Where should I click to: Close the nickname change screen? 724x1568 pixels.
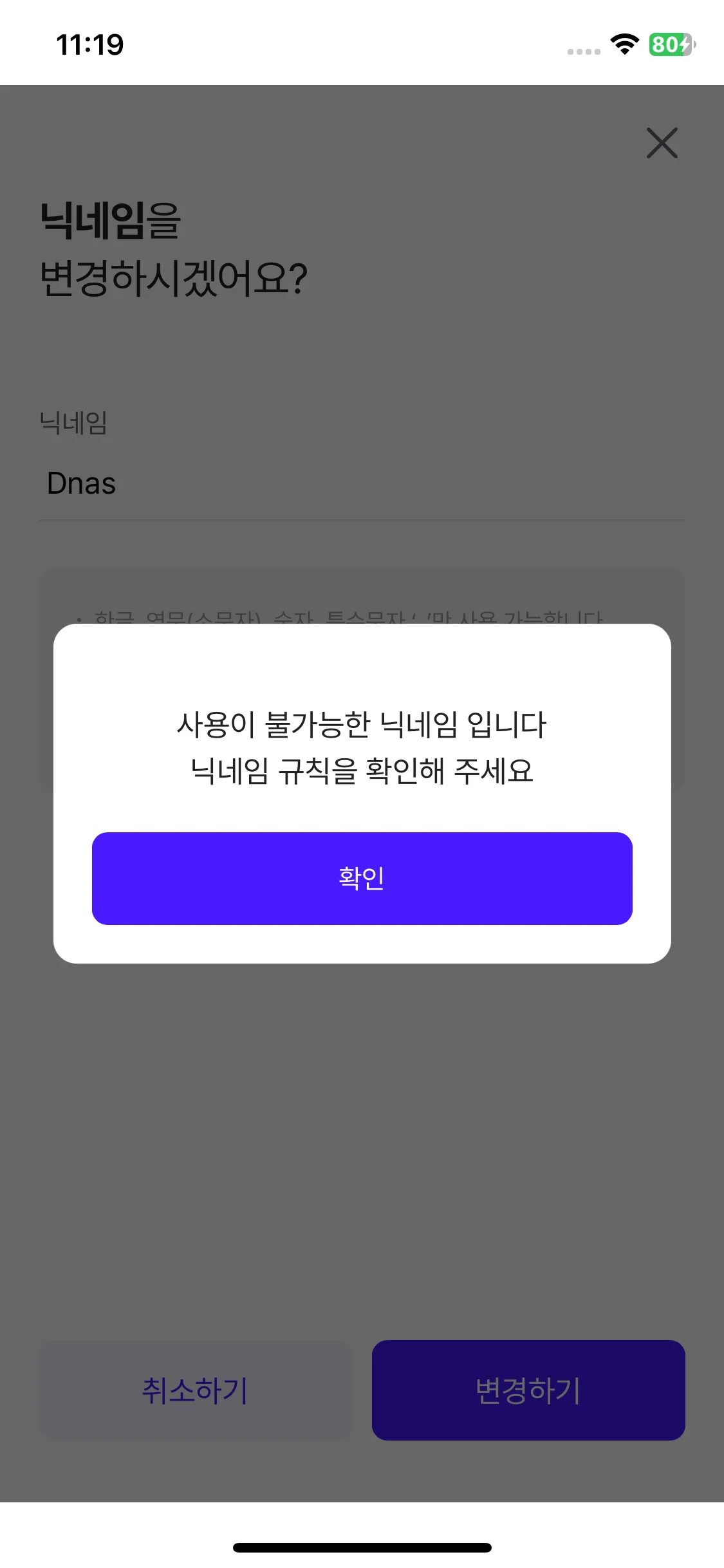click(662, 143)
